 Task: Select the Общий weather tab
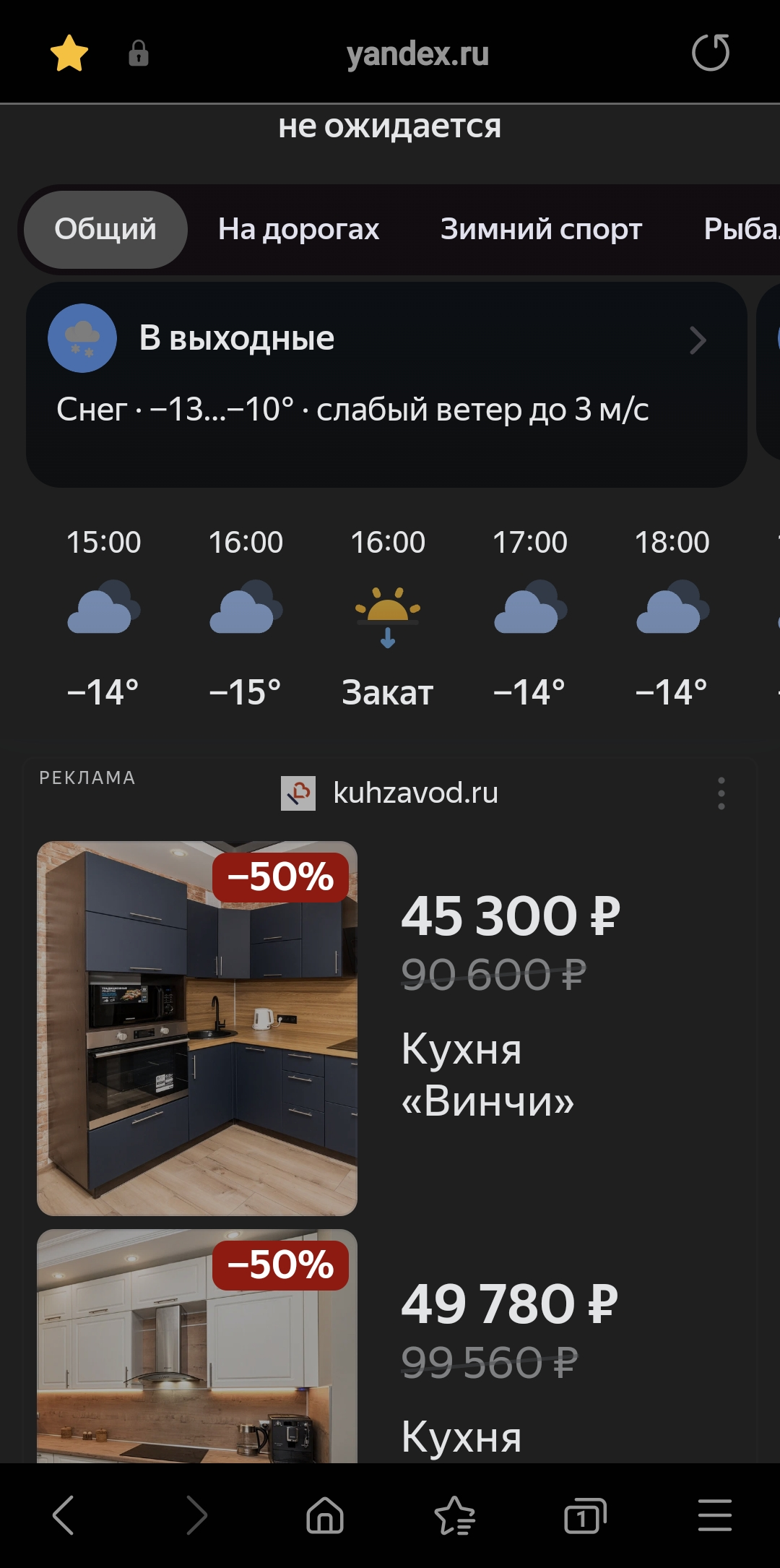click(x=105, y=229)
